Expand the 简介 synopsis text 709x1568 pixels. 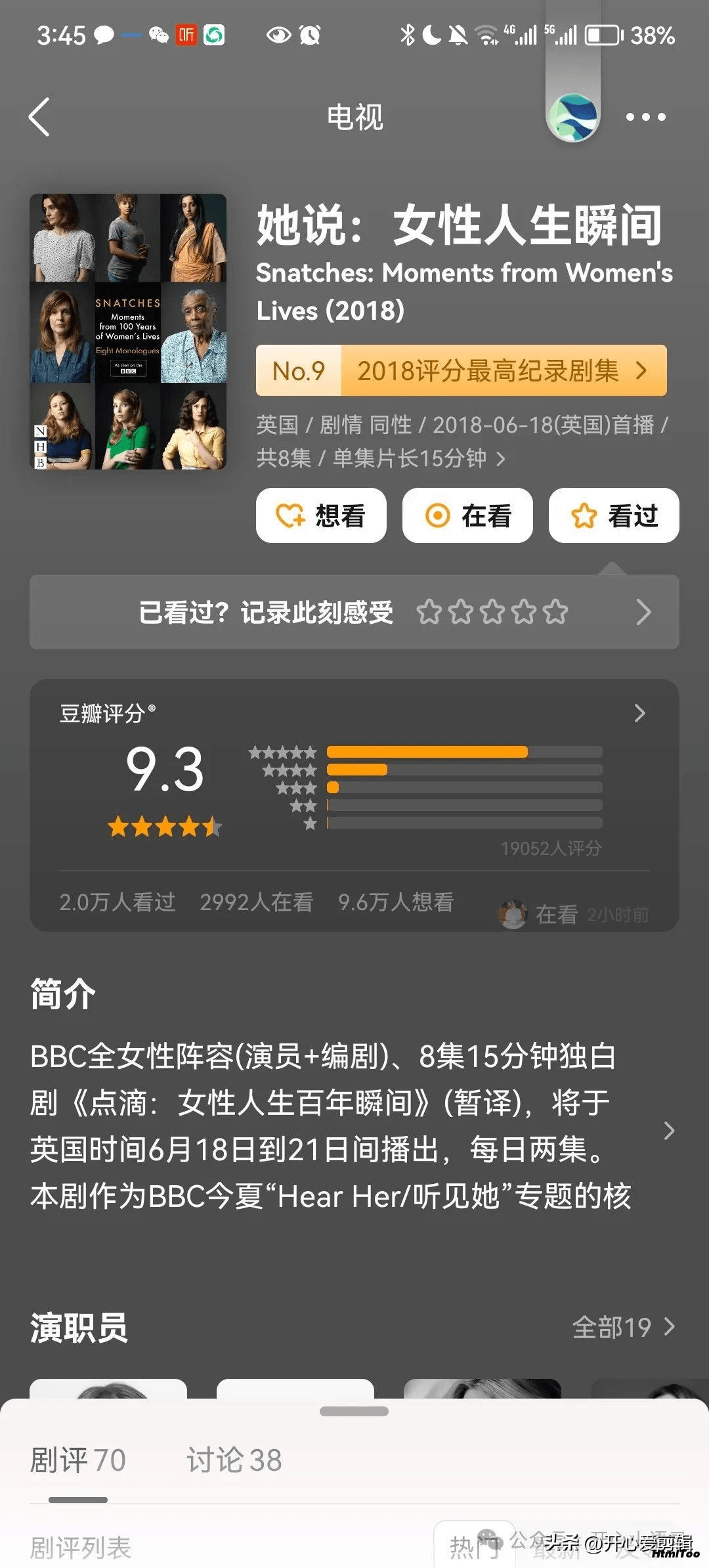[354, 1127]
